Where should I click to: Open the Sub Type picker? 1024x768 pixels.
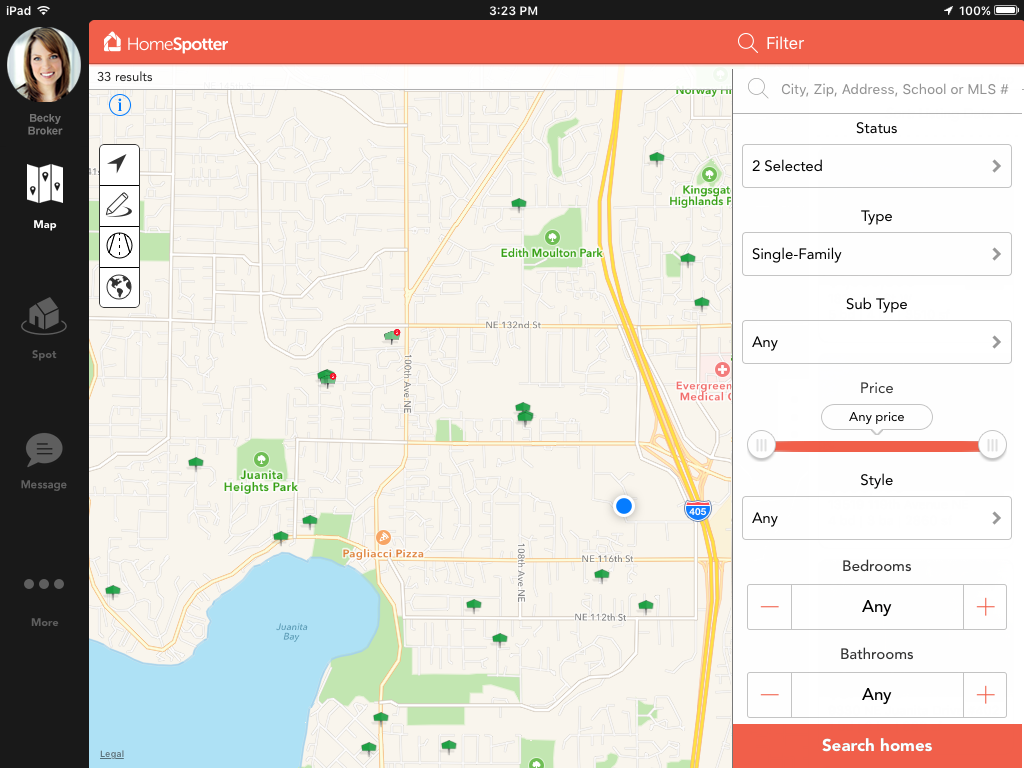tap(876, 342)
